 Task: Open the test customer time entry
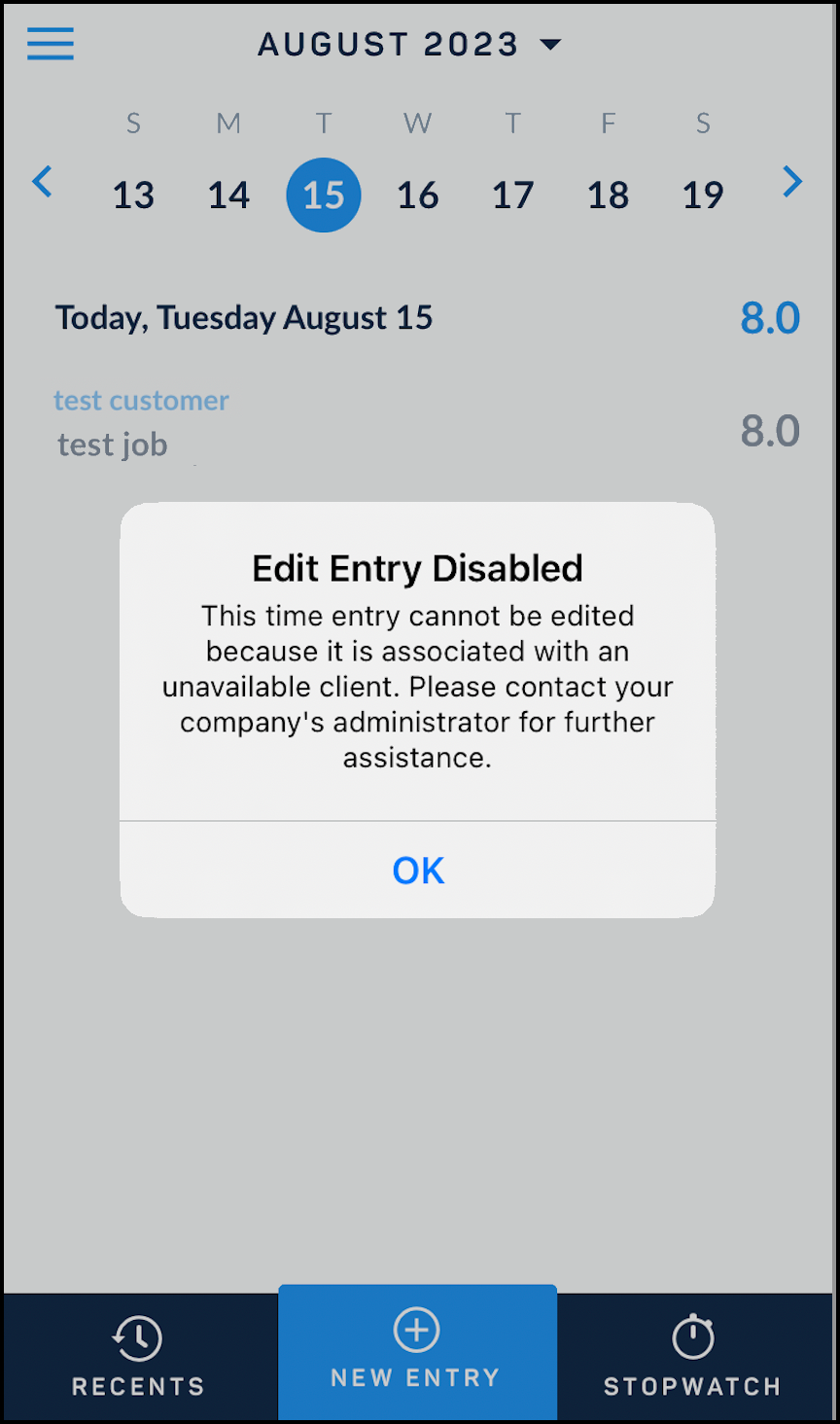141,401
